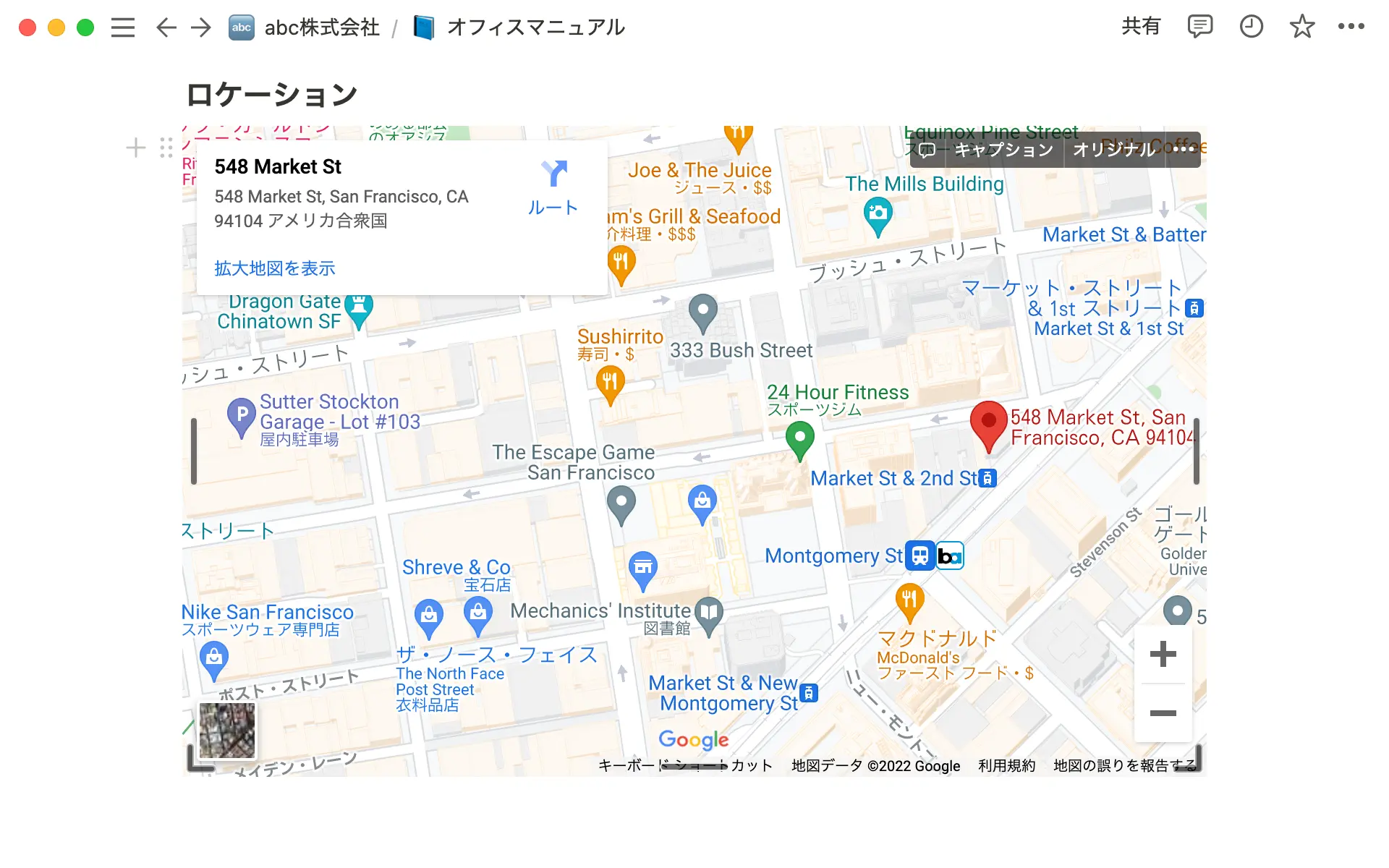
Task: Open the sidebar menu
Action: (123, 27)
